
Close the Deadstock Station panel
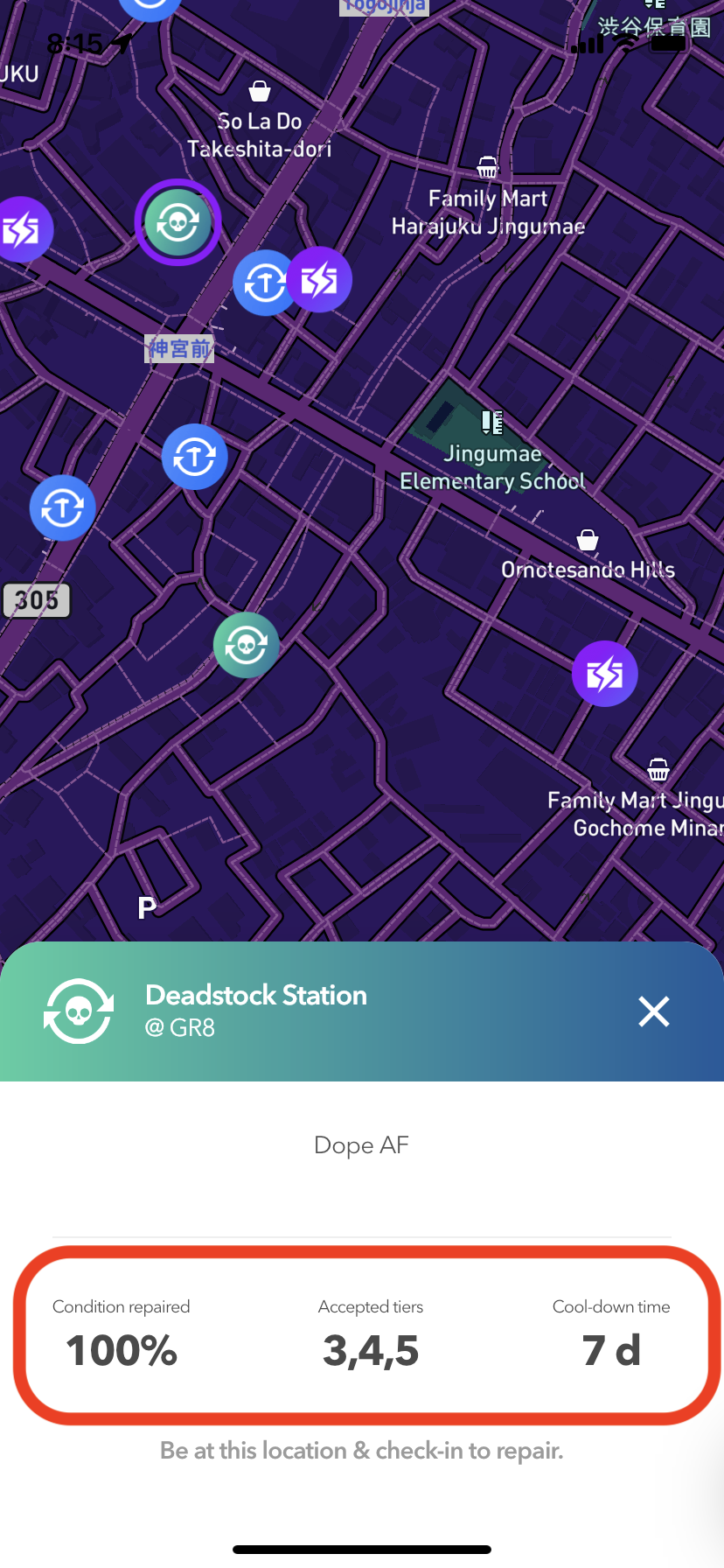653,1011
